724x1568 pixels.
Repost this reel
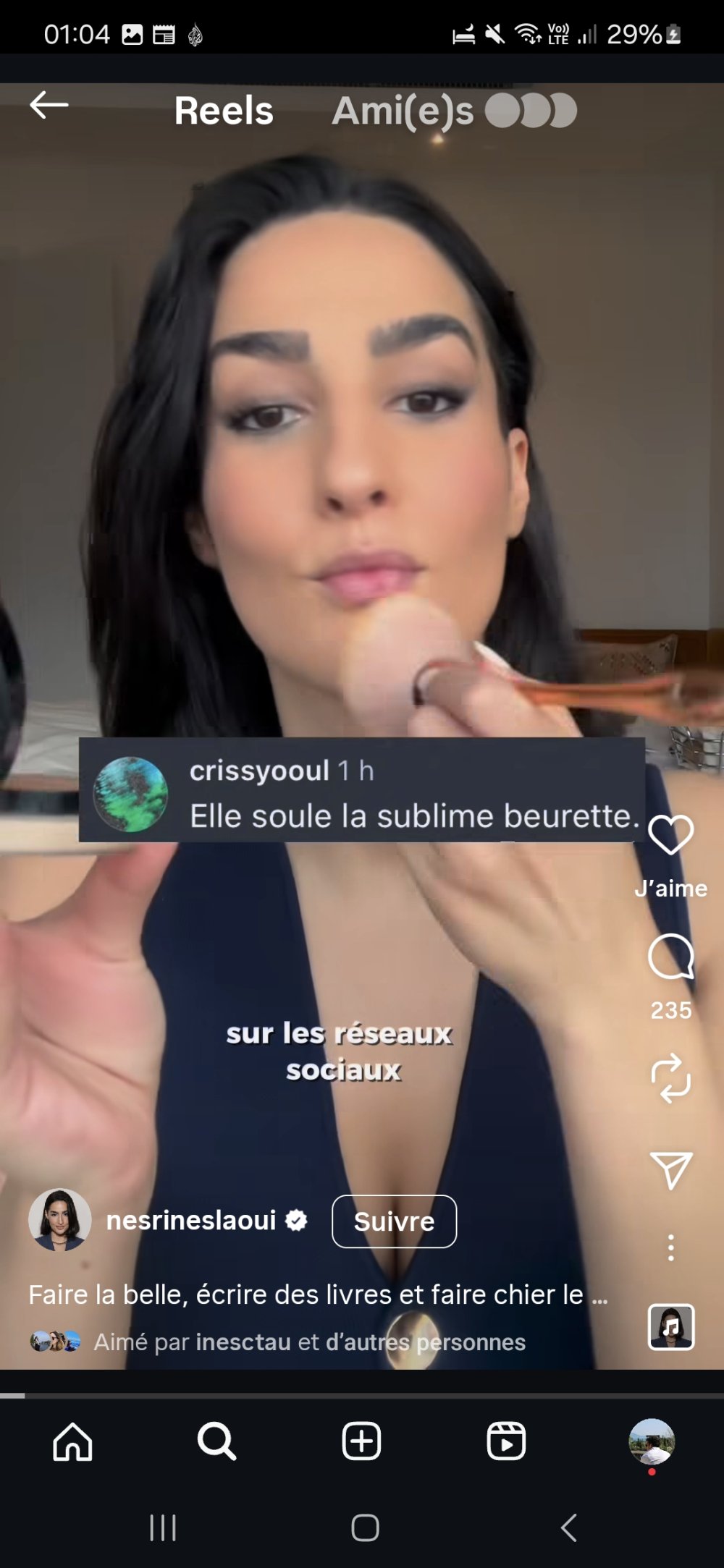[670, 1078]
